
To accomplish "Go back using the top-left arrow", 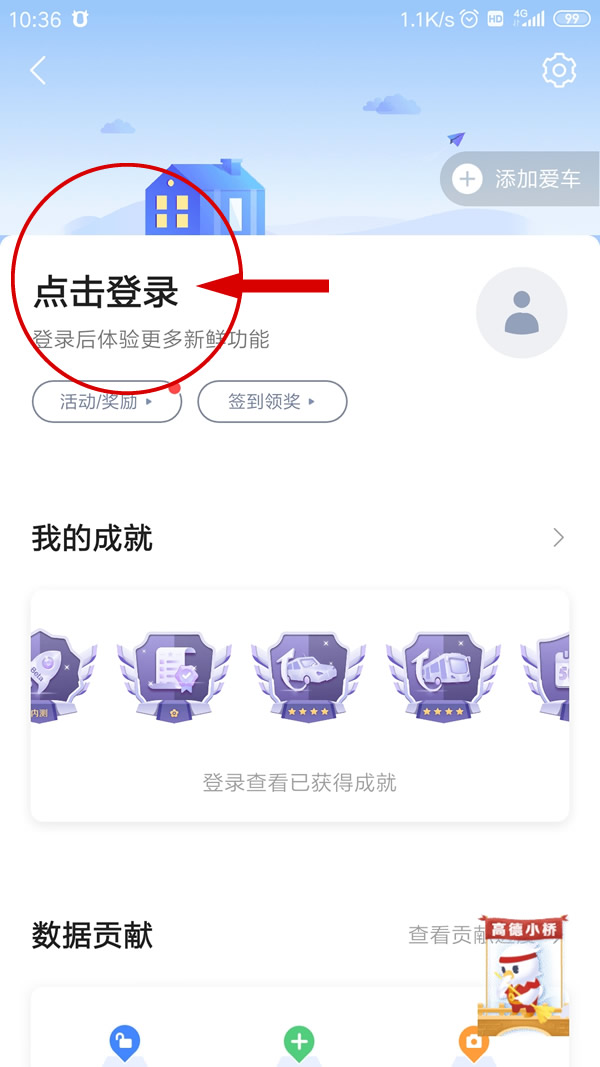I will tap(38, 70).
